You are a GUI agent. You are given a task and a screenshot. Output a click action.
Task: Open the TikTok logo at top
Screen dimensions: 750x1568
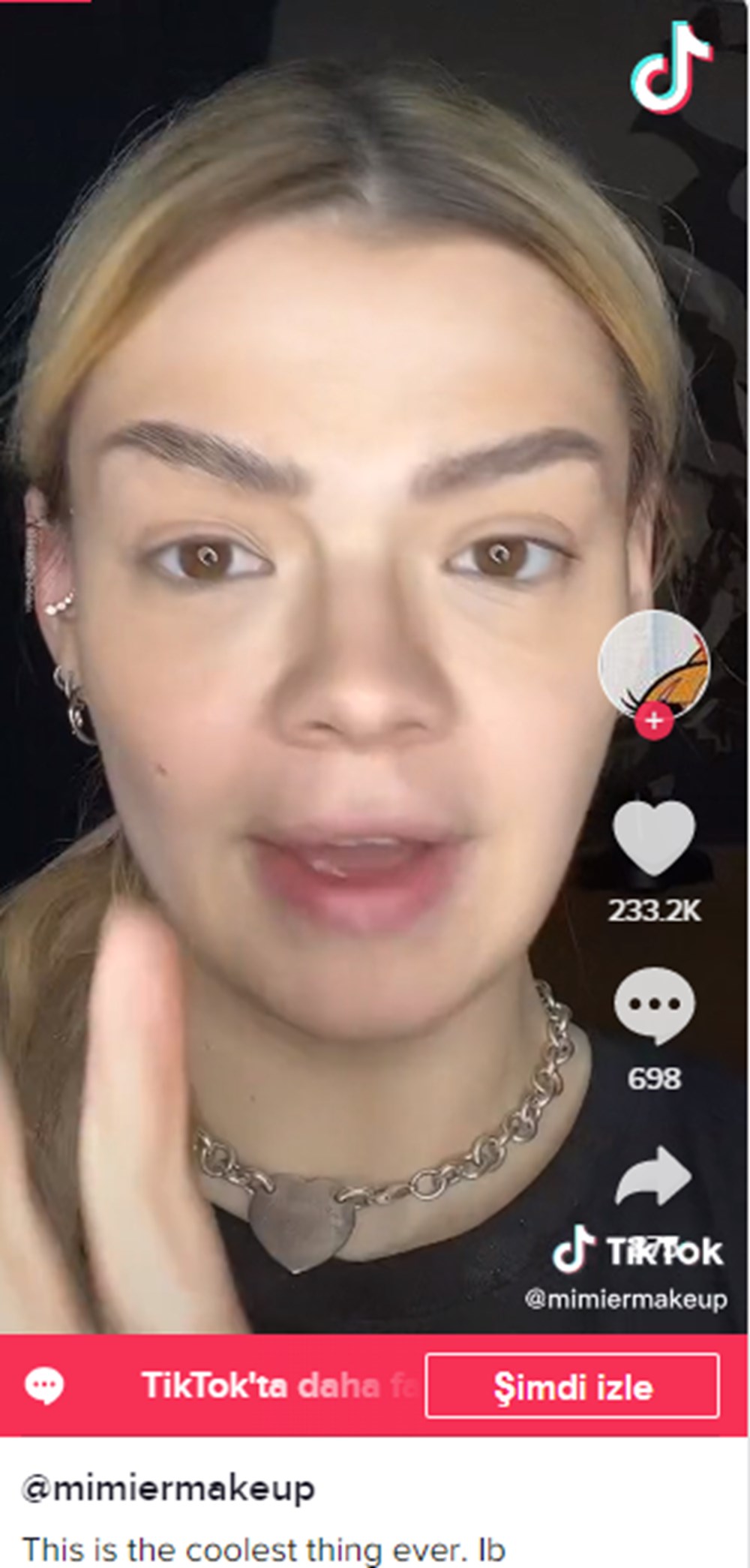click(670, 68)
